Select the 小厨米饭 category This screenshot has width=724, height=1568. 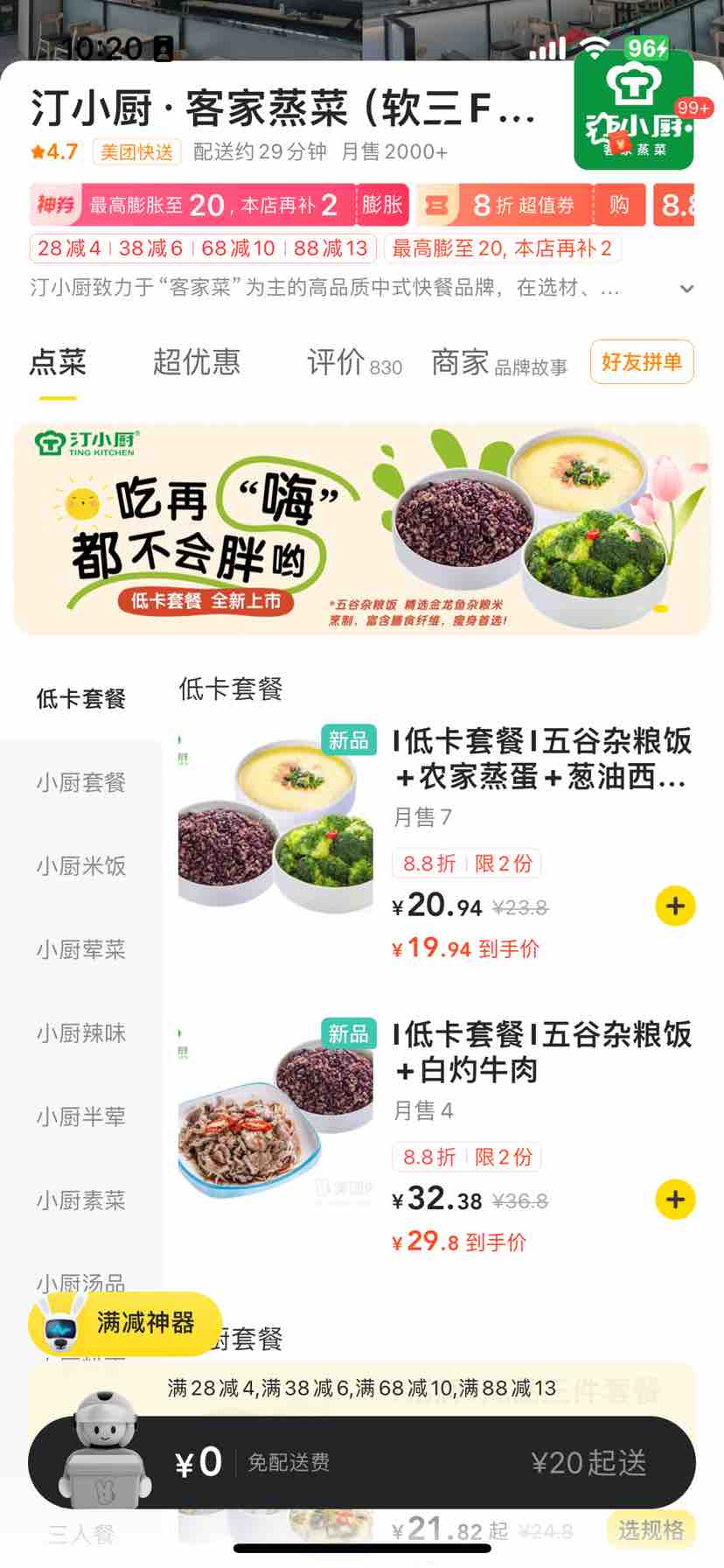click(81, 866)
